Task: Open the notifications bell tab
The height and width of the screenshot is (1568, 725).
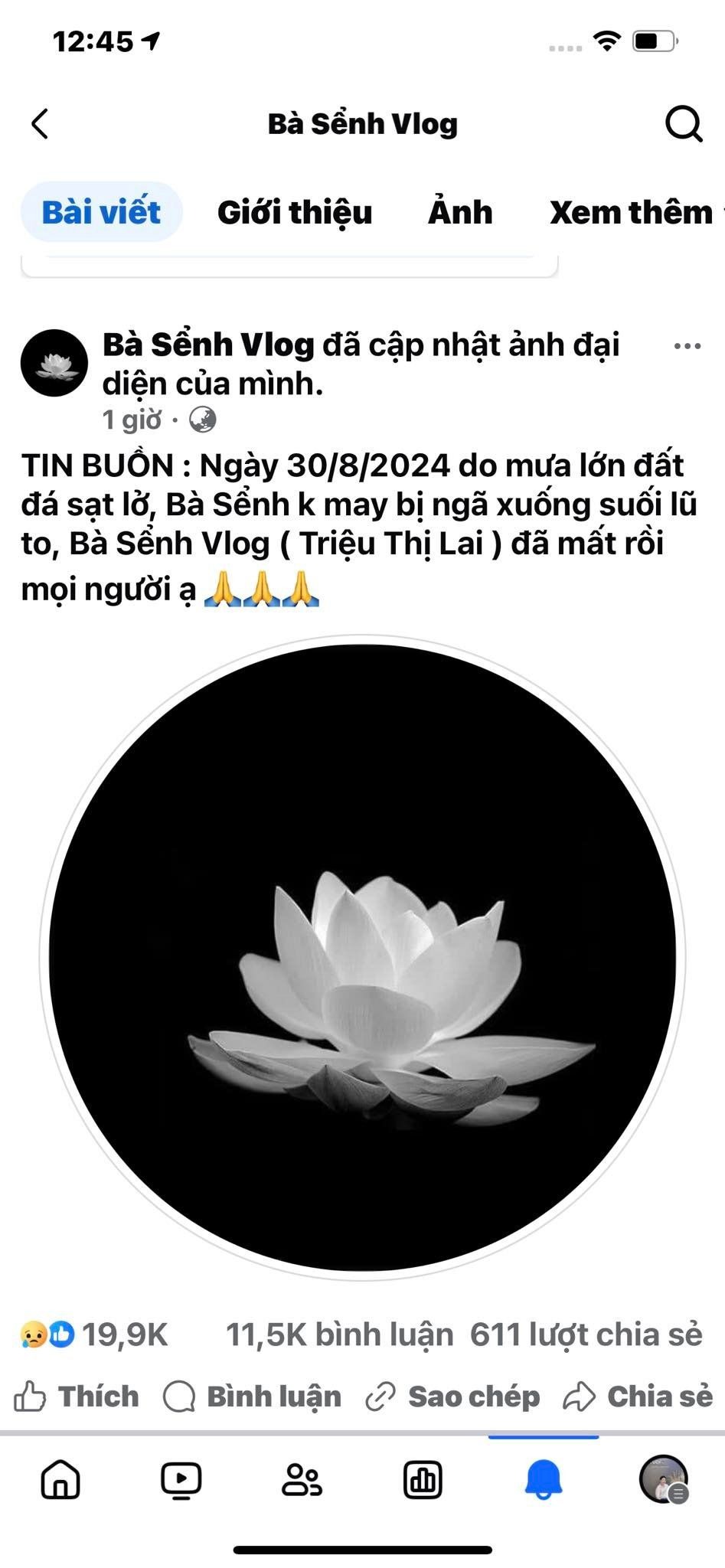Action: pos(544,1478)
